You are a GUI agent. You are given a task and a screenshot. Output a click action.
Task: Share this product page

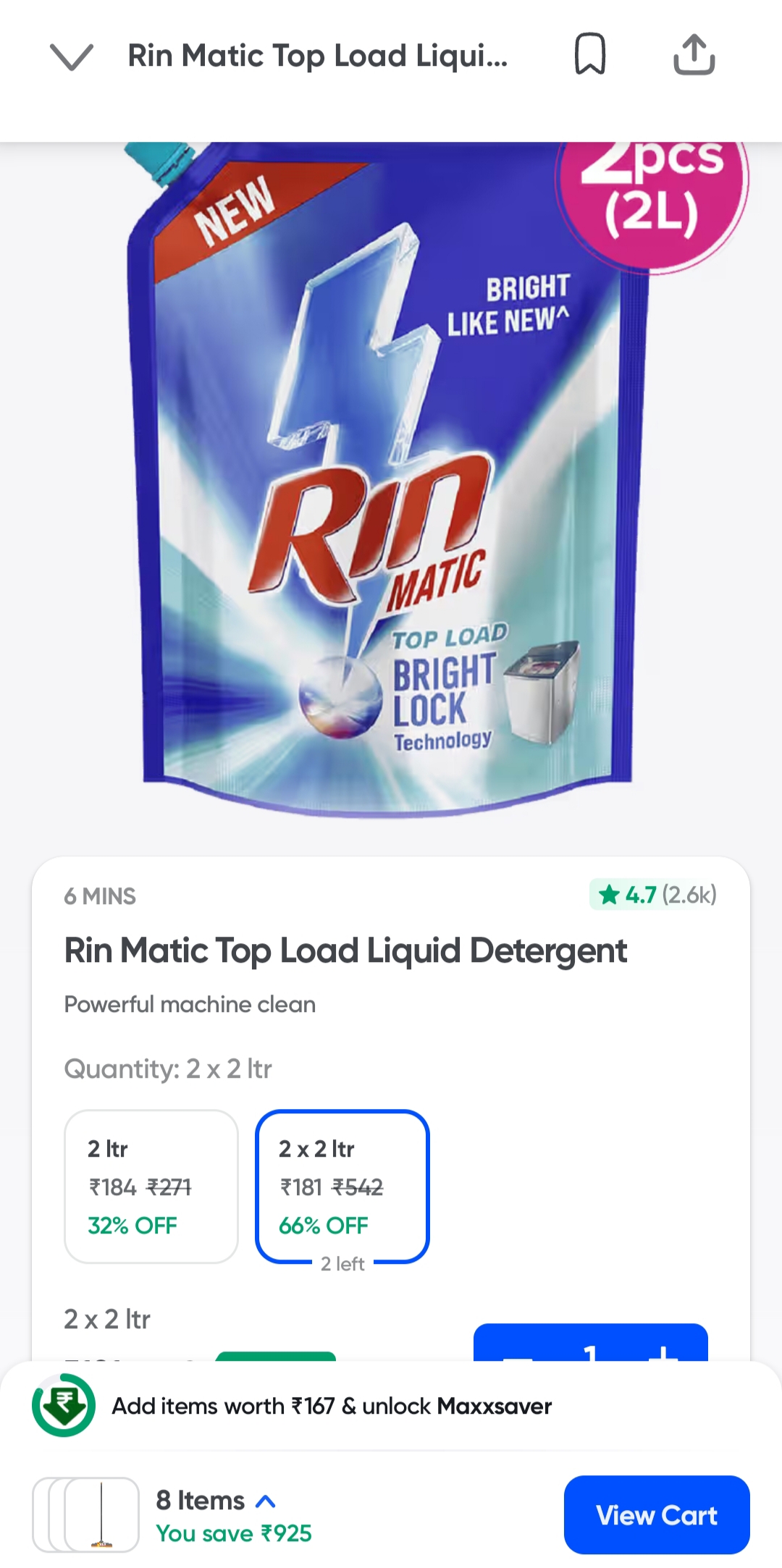[694, 54]
